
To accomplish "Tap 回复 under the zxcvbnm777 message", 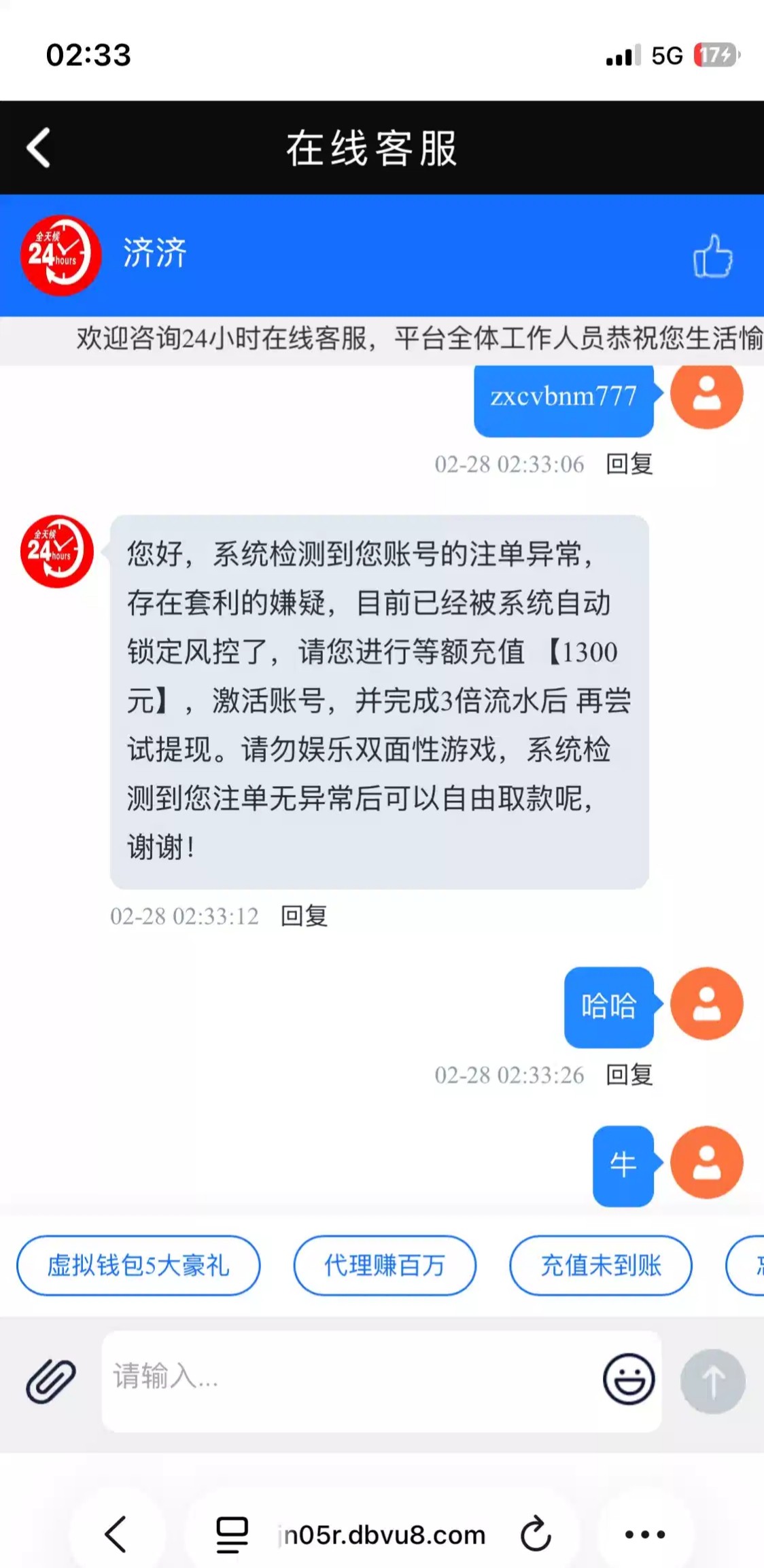I will (629, 464).
